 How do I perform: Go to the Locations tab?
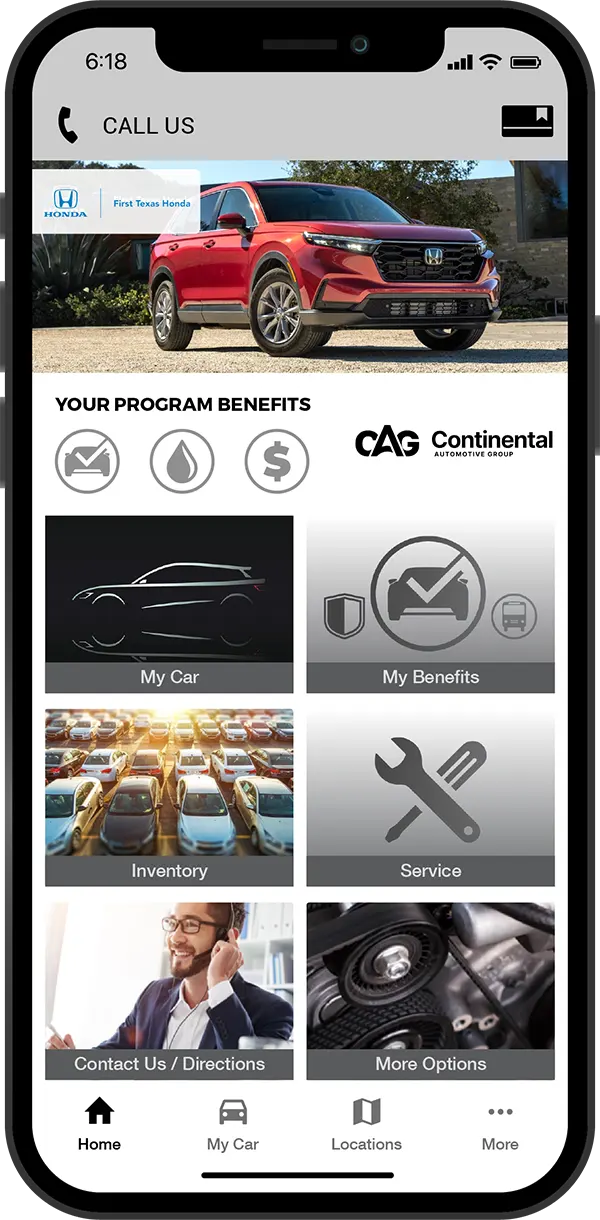(366, 1125)
